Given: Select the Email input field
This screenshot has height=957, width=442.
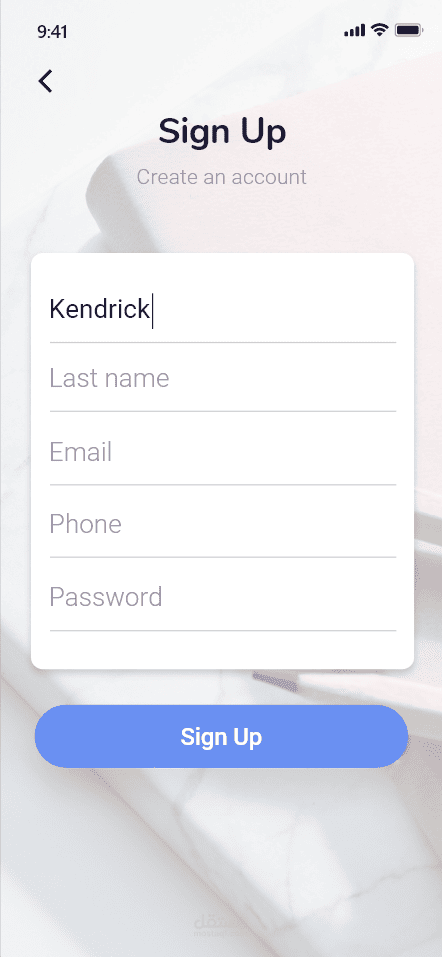Looking at the screenshot, I should (223, 452).
